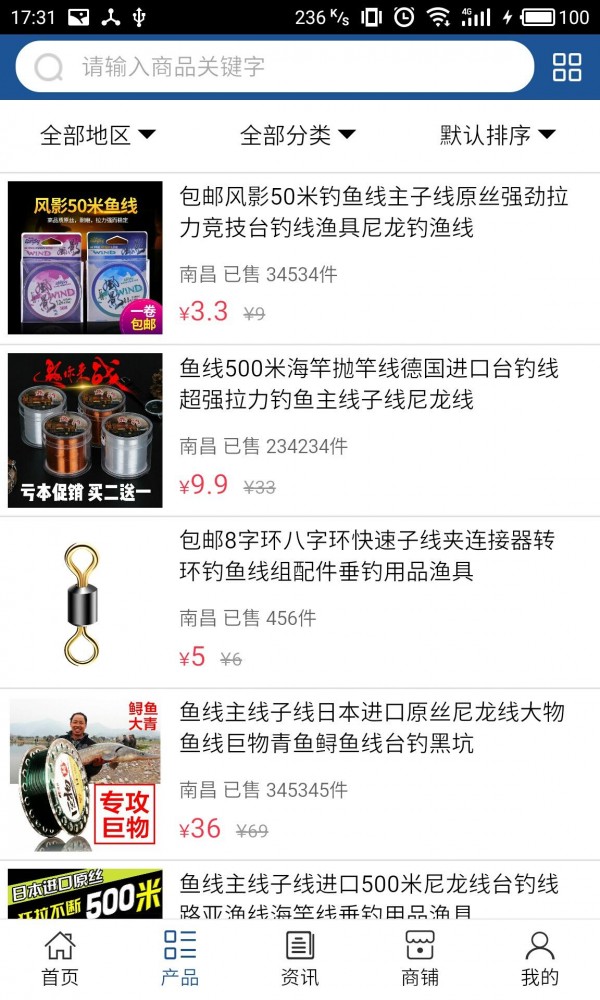
Task: Open the 风影50米钓鱼线 product
Action: (x=372, y=213)
